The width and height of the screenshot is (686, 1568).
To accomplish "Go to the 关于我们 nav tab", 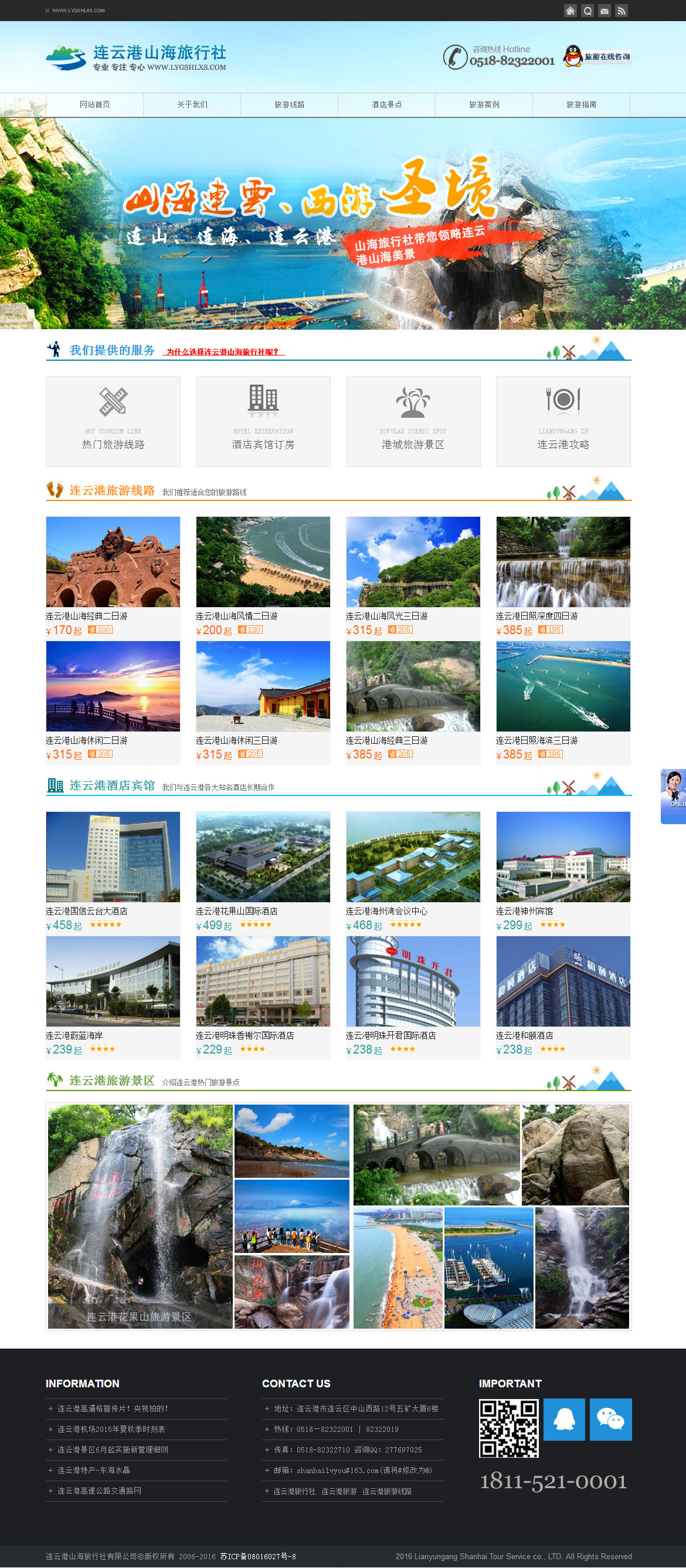I will pos(192,104).
